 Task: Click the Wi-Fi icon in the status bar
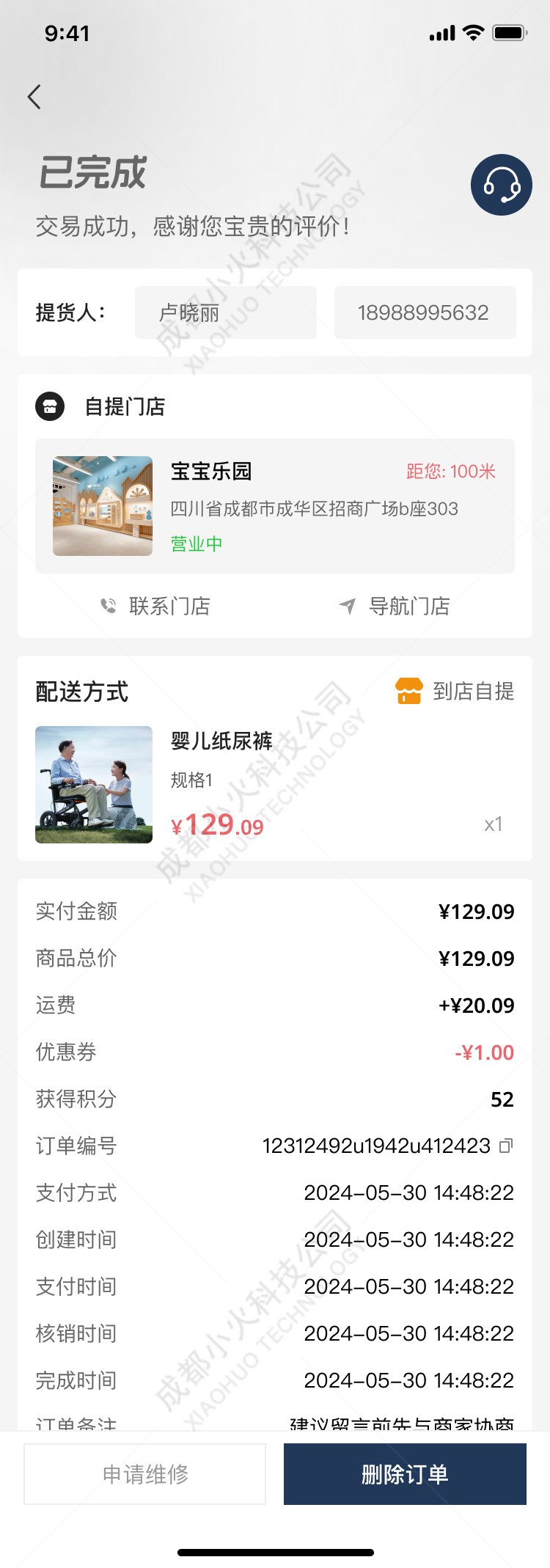point(472,32)
